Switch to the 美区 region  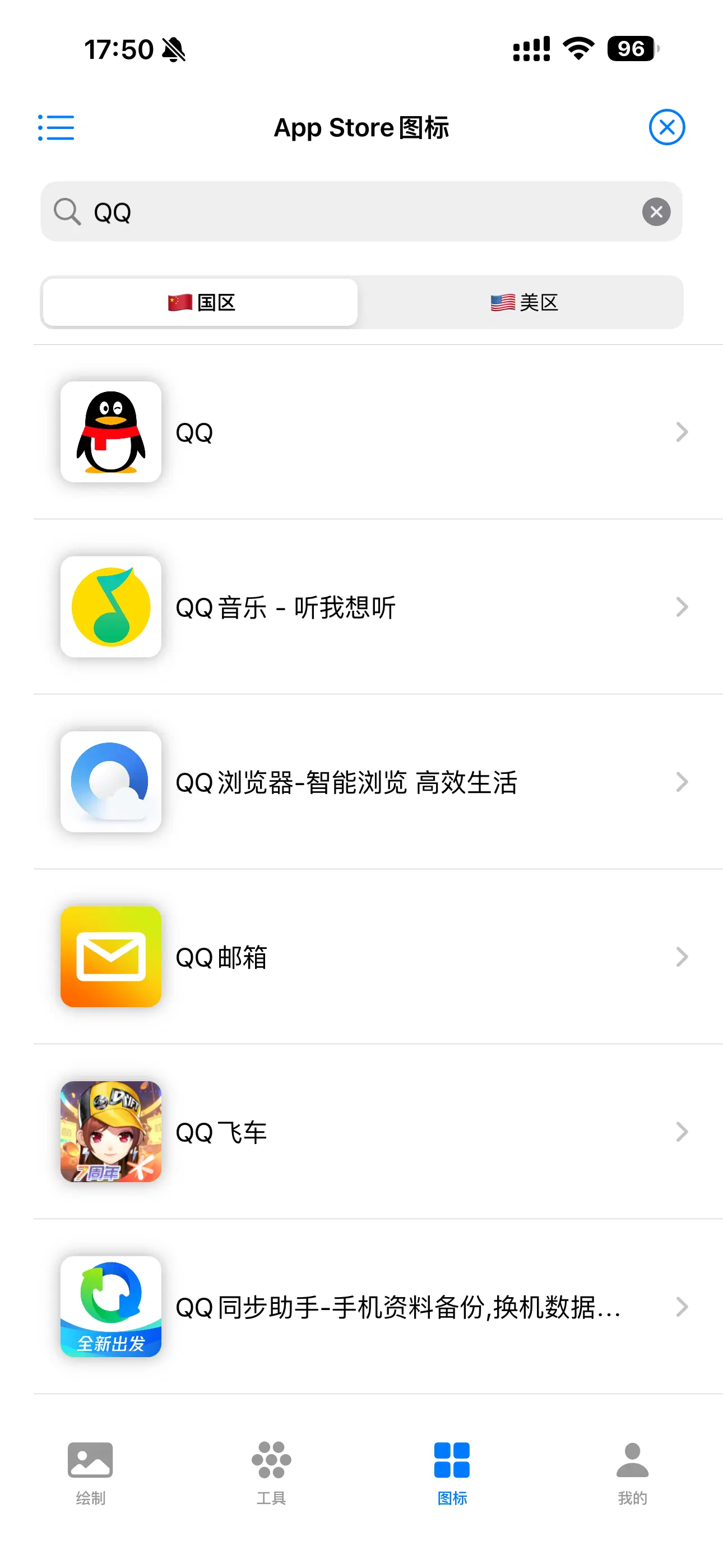pyautogui.click(x=524, y=302)
